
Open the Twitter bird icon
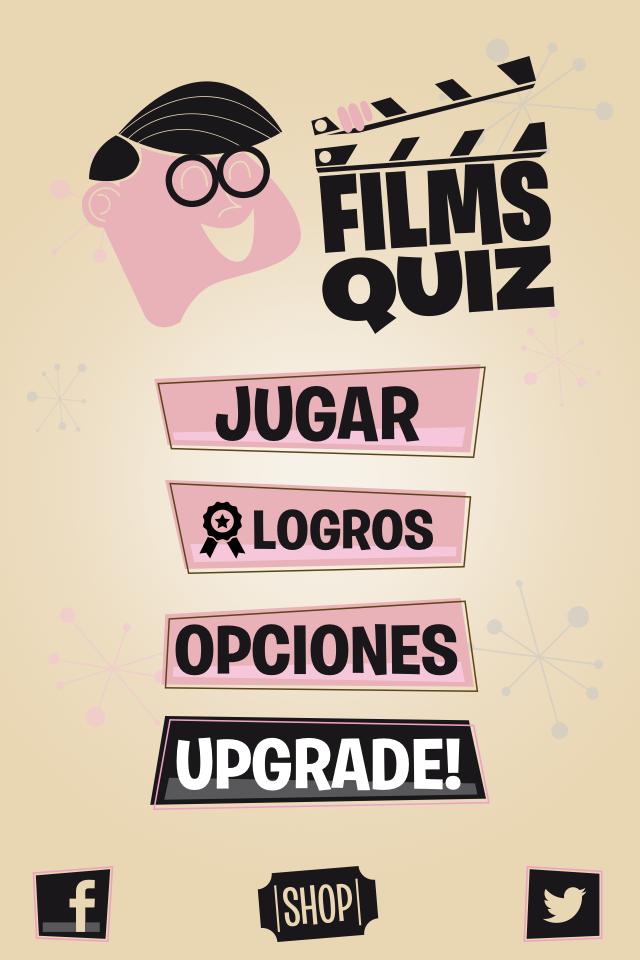(564, 904)
